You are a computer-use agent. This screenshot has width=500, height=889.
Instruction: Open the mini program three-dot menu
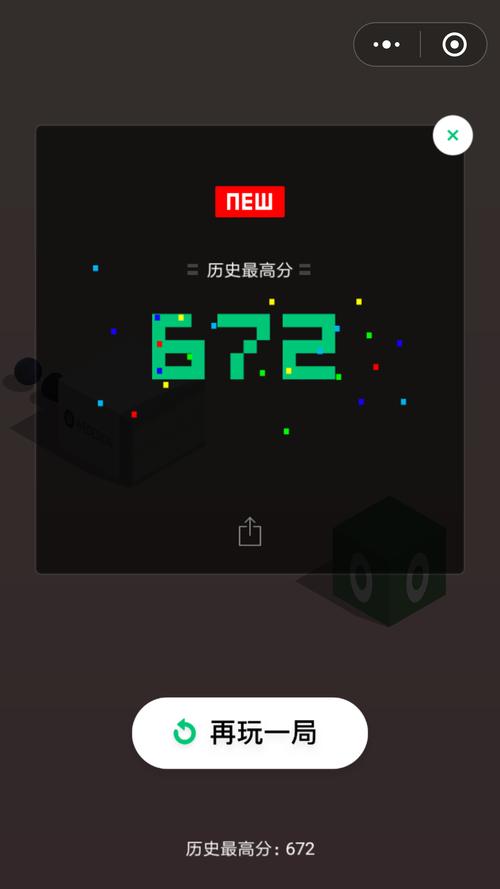387,45
